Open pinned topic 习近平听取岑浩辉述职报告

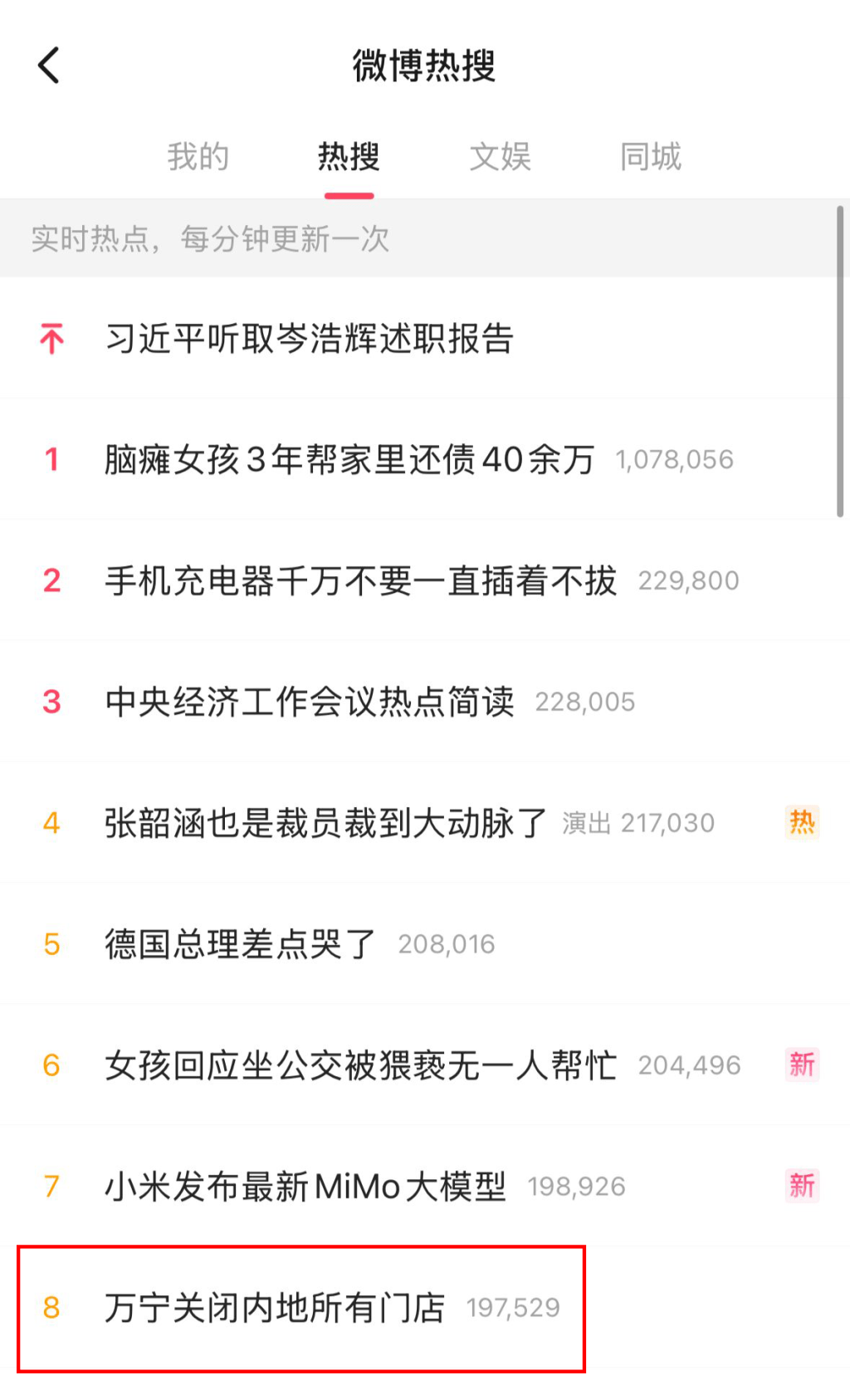[309, 339]
